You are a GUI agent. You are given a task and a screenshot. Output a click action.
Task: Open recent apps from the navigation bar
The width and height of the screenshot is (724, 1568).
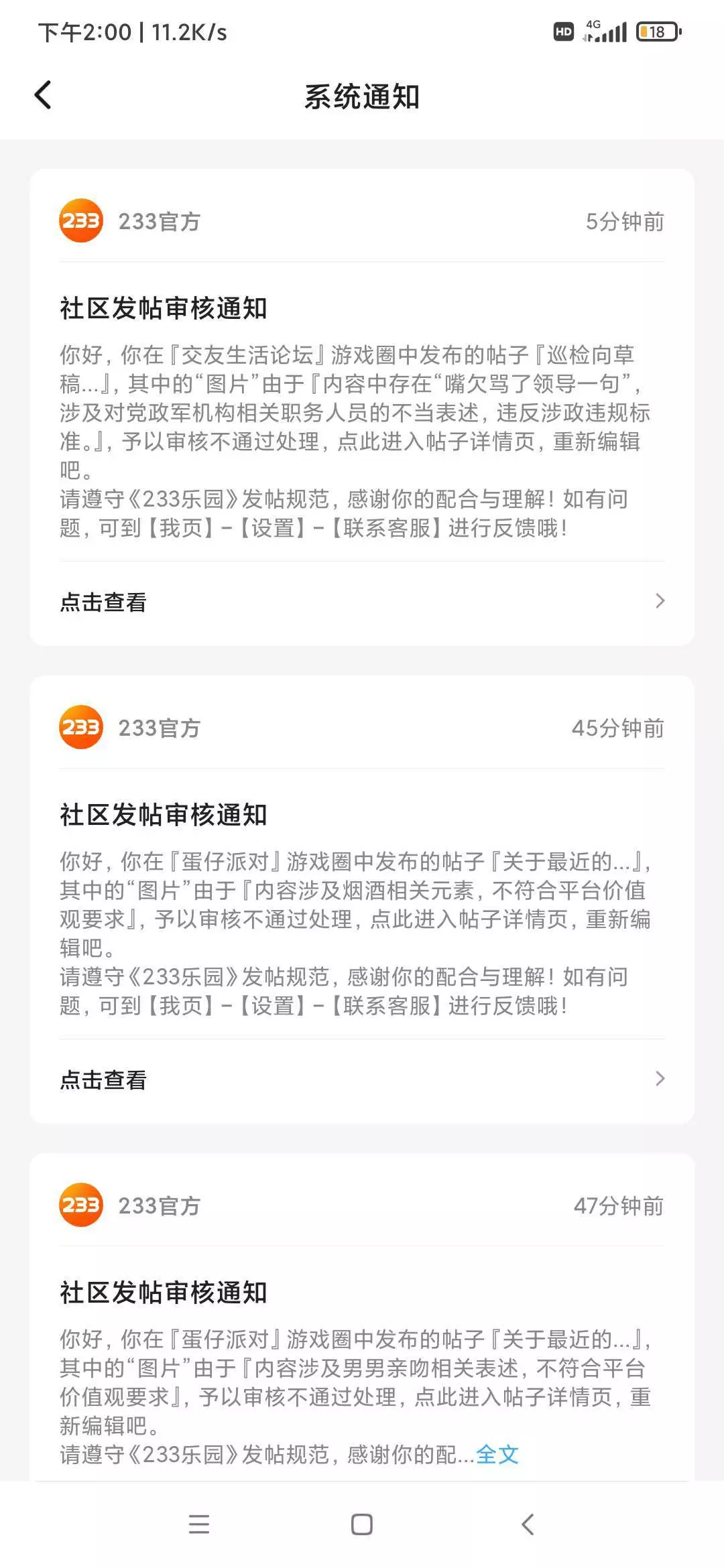[x=199, y=1524]
